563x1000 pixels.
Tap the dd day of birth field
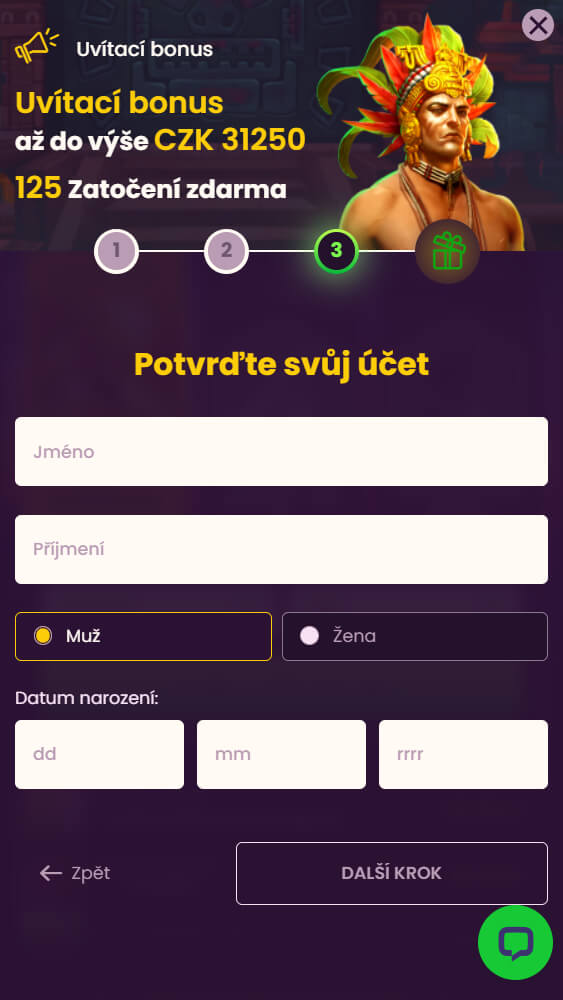99,754
